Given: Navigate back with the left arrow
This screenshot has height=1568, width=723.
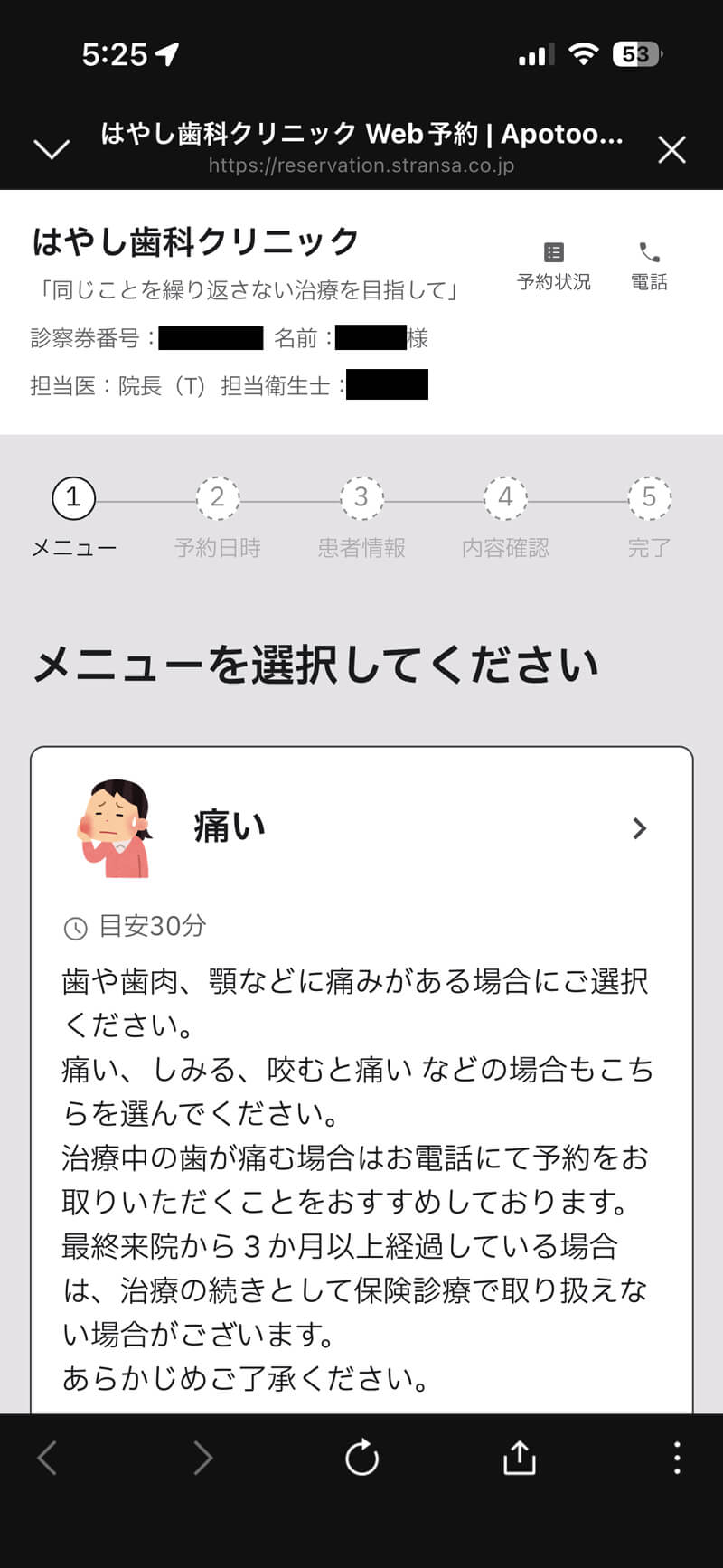Looking at the screenshot, I should [47, 1457].
